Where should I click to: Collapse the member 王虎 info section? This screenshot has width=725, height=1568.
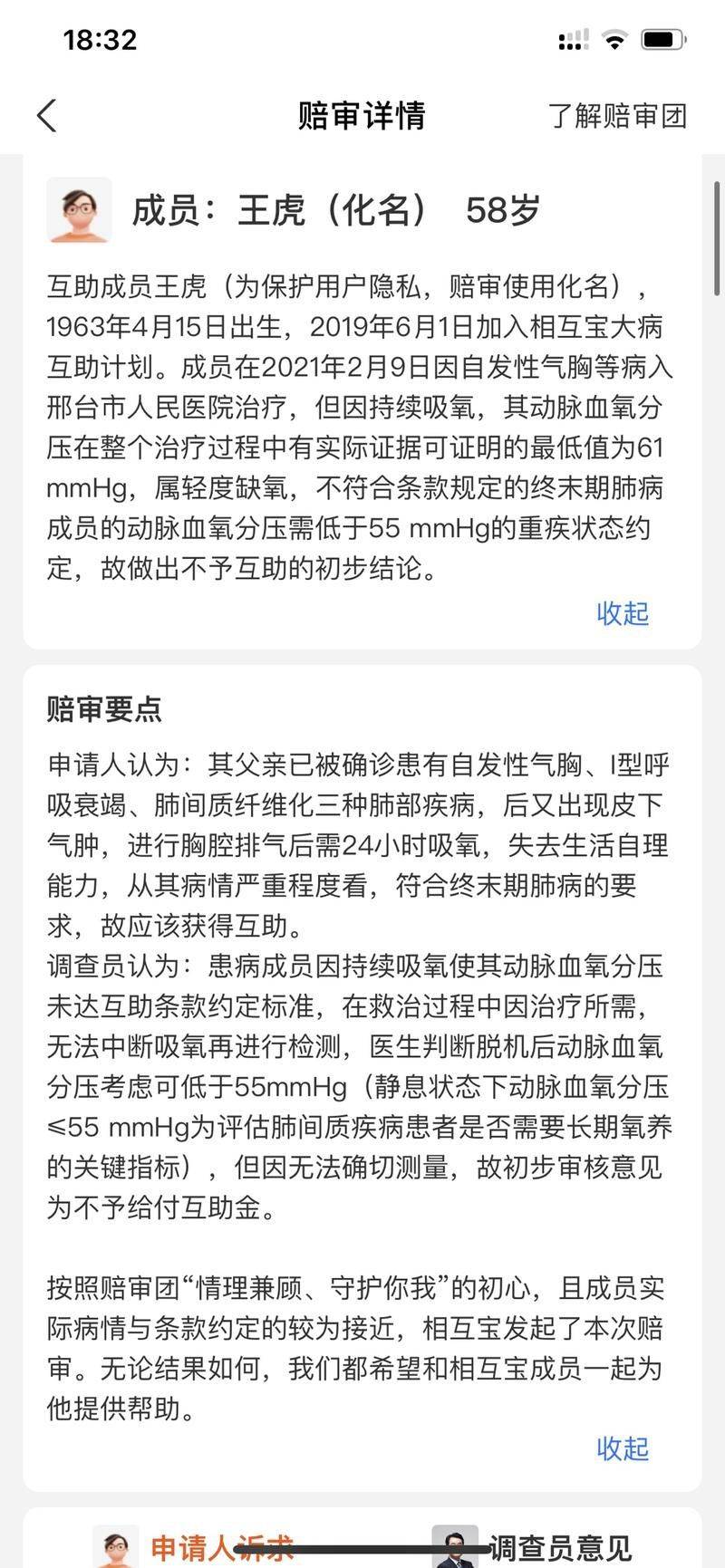coord(623,613)
